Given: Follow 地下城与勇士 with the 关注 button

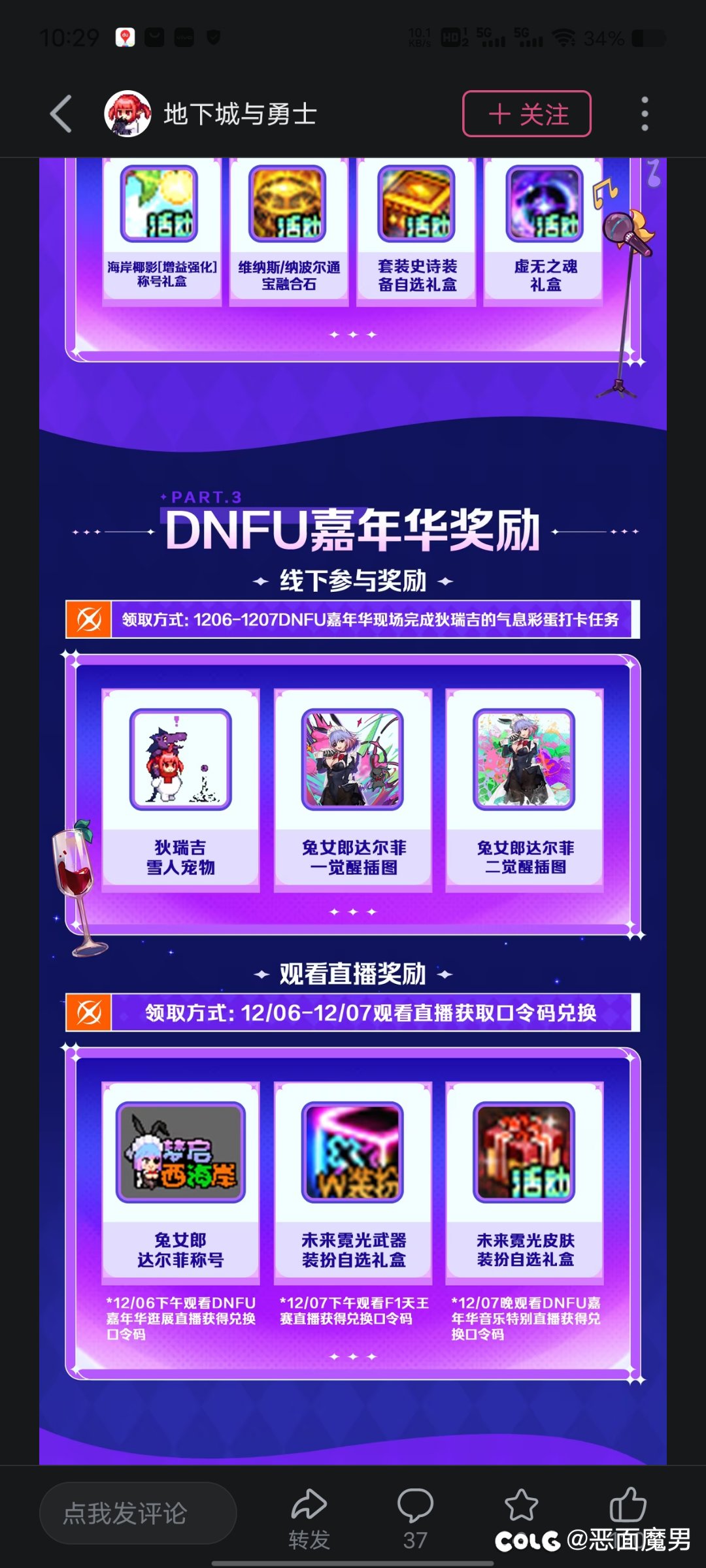Looking at the screenshot, I should click(527, 114).
